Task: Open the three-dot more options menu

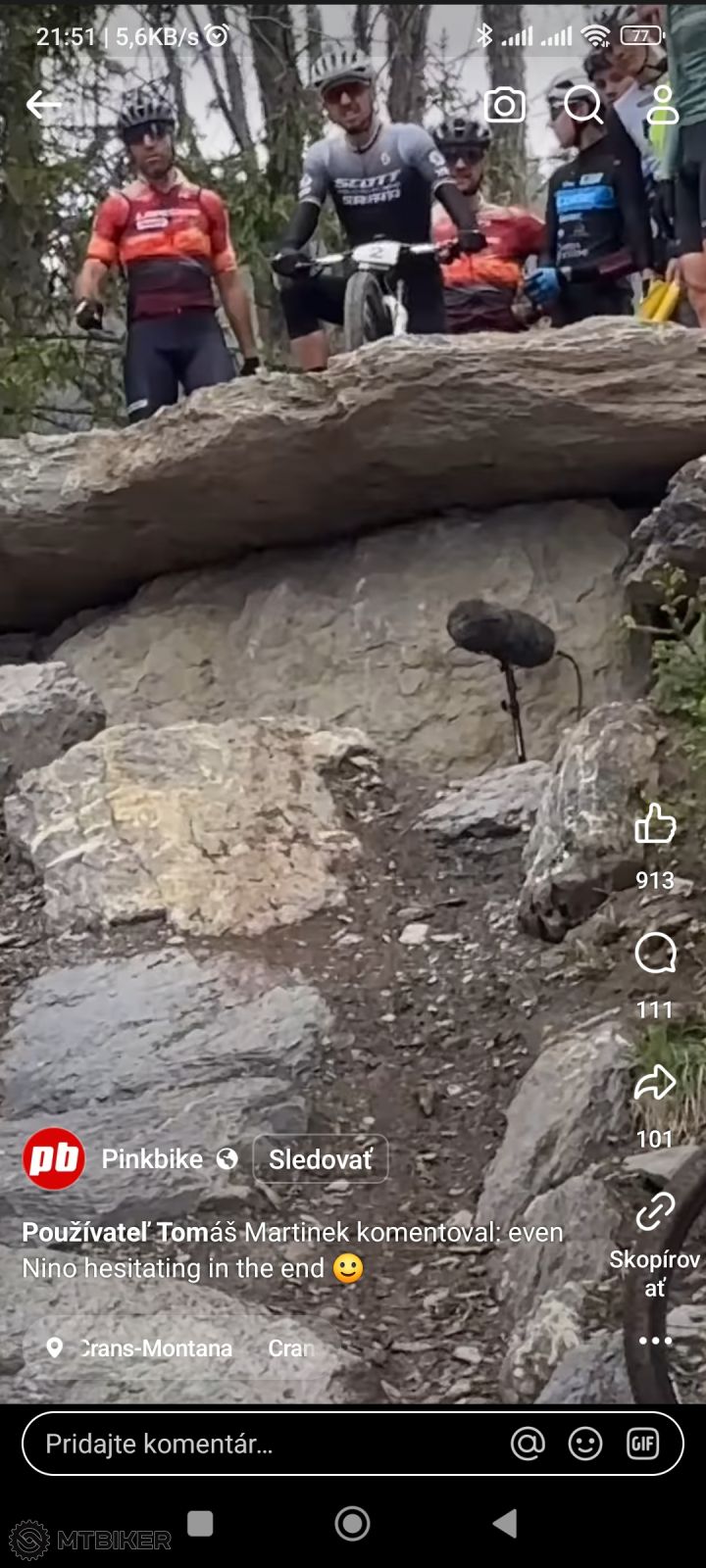Action: pyautogui.click(x=655, y=1341)
